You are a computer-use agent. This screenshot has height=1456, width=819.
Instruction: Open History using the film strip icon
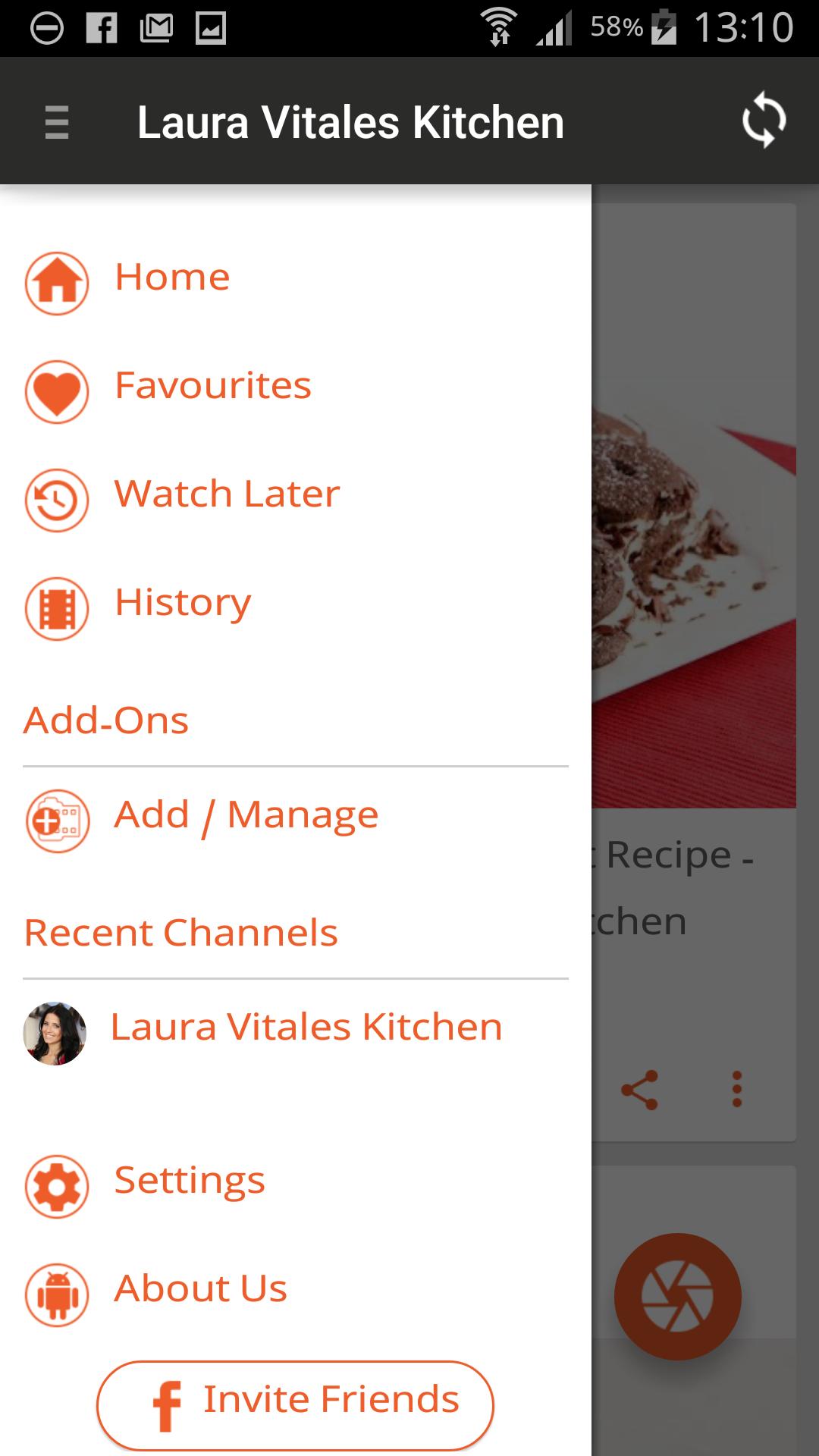pos(57,607)
